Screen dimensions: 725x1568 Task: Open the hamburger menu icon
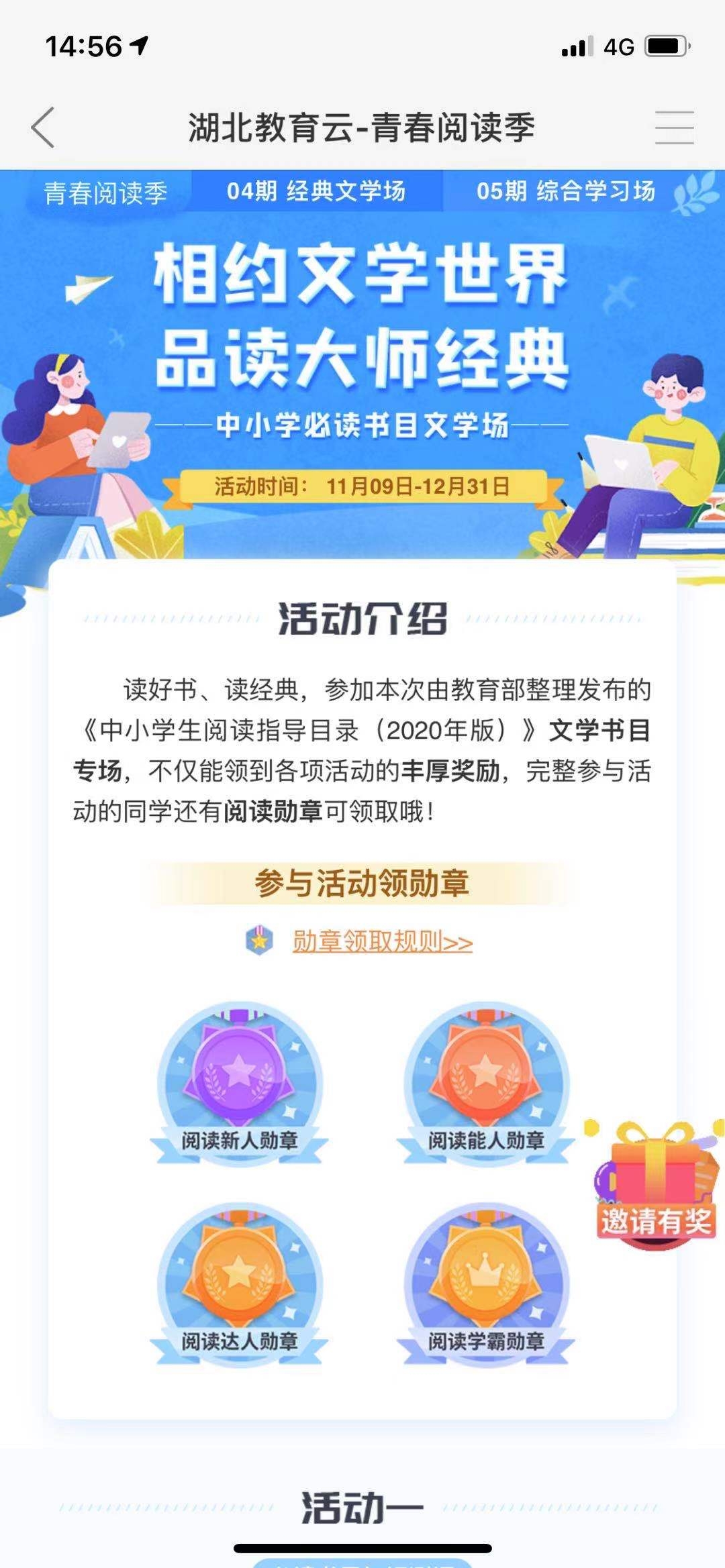point(674,127)
